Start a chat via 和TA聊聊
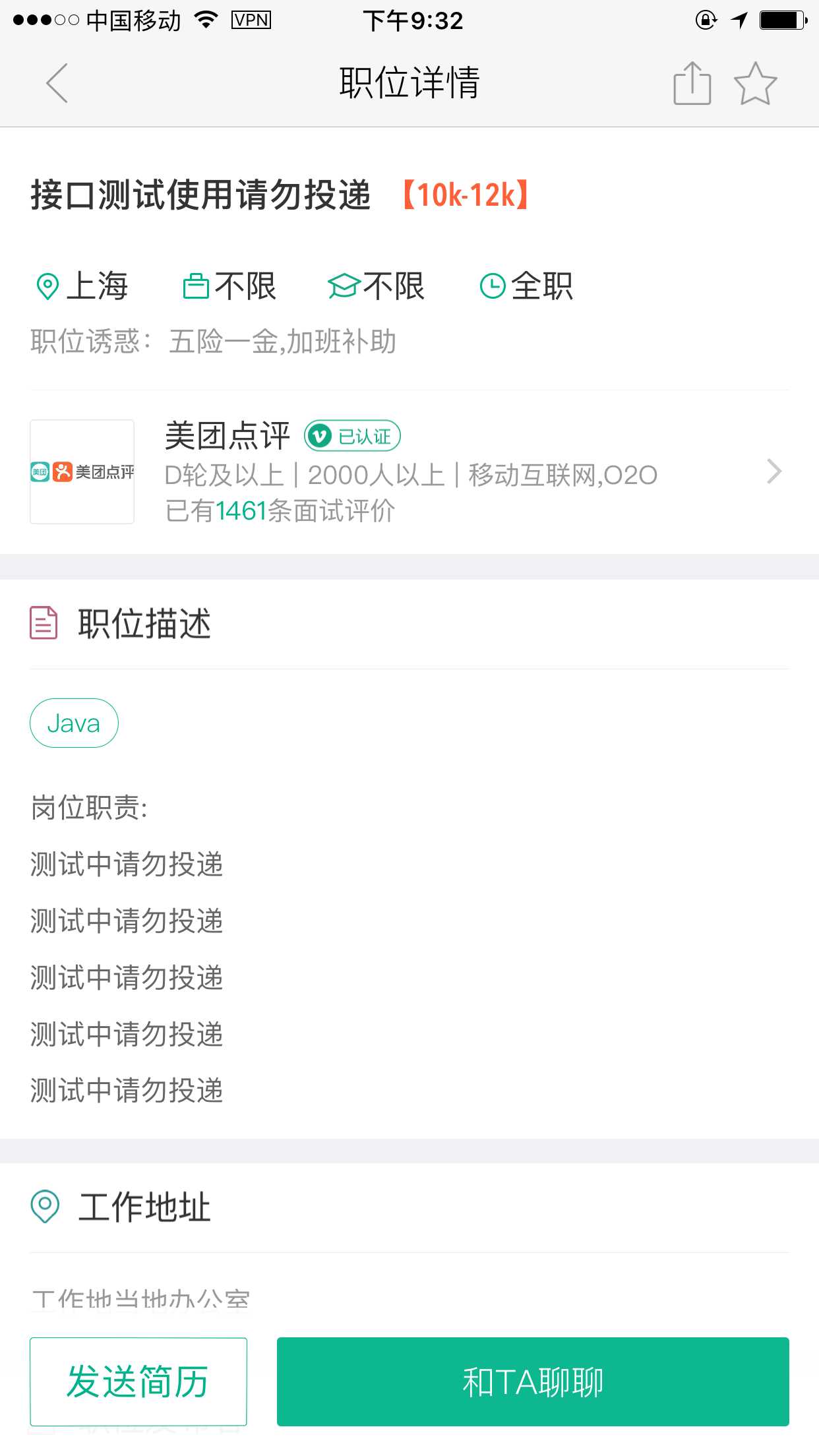This screenshot has height=1456, width=819. (533, 1381)
